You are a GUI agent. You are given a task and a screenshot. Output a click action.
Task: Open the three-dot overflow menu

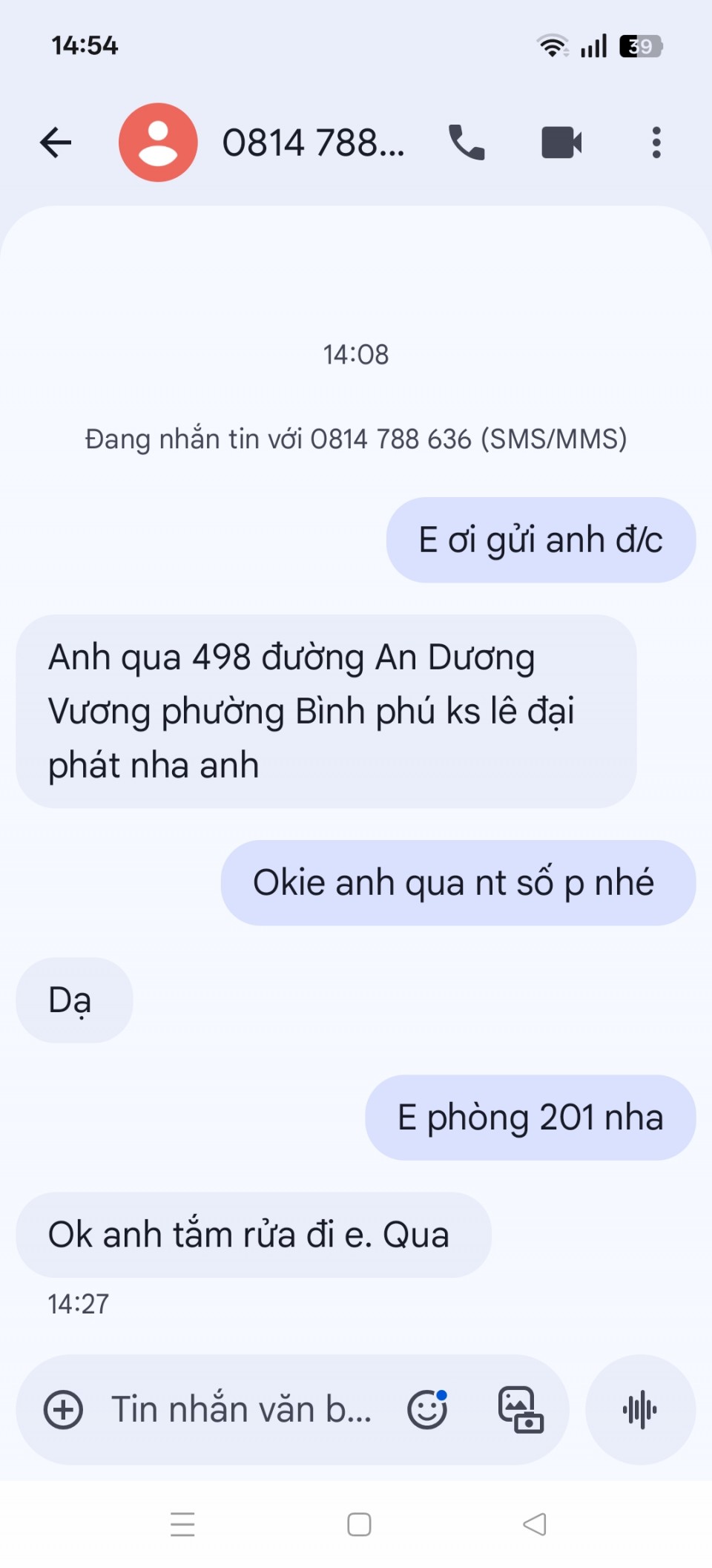coord(656,142)
